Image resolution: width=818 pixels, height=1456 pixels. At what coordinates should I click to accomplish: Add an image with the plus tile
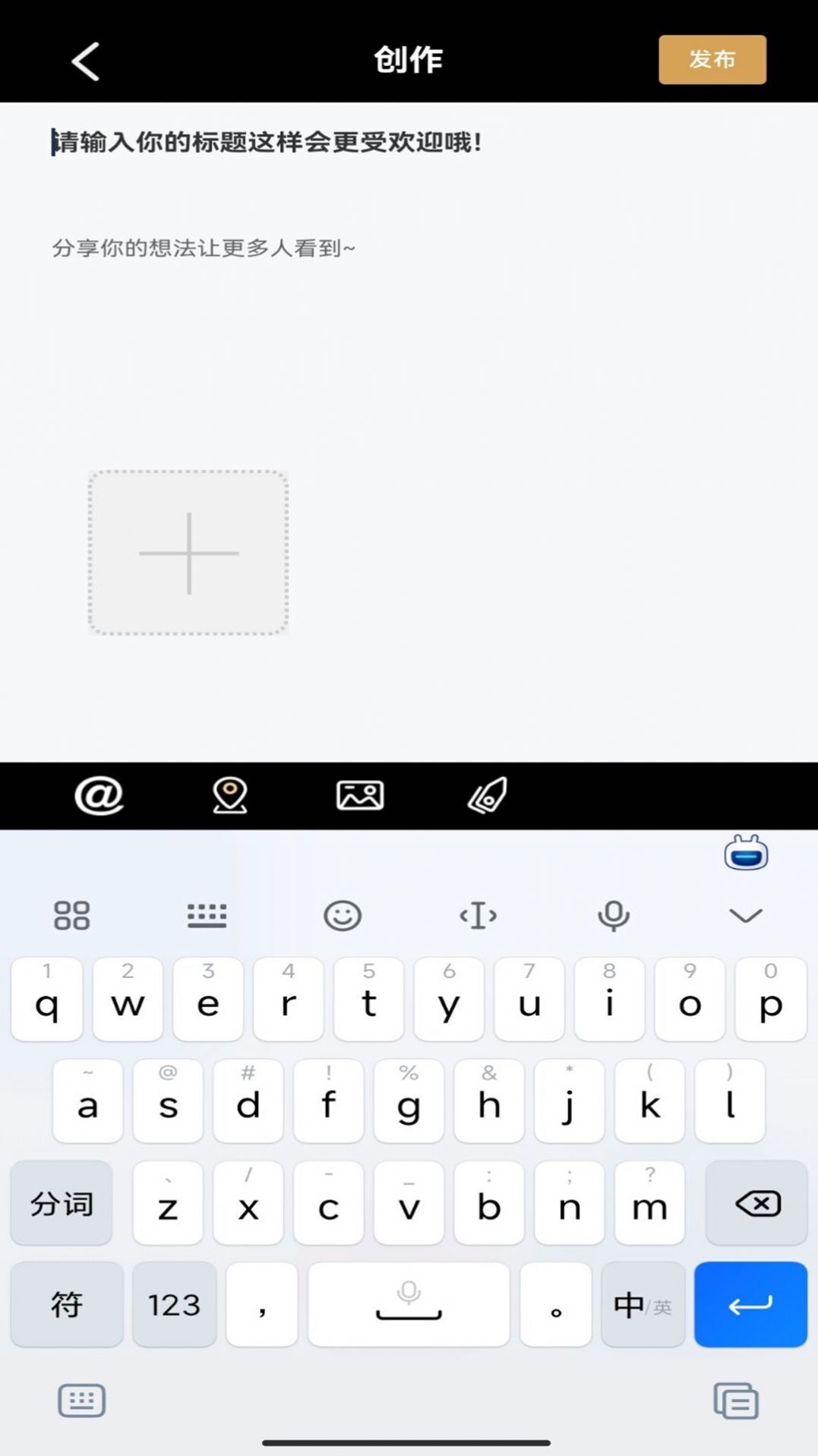click(188, 553)
